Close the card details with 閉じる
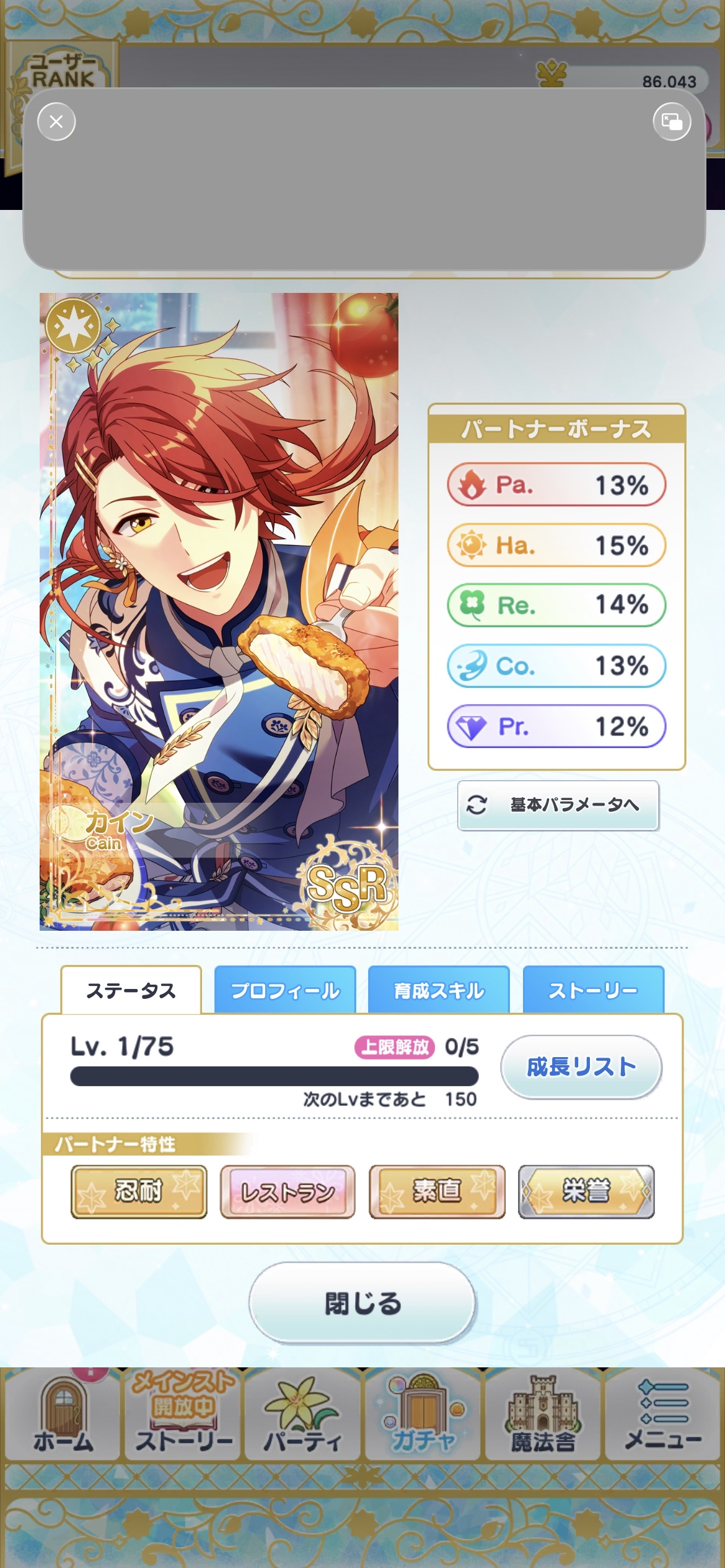 coord(362,1303)
